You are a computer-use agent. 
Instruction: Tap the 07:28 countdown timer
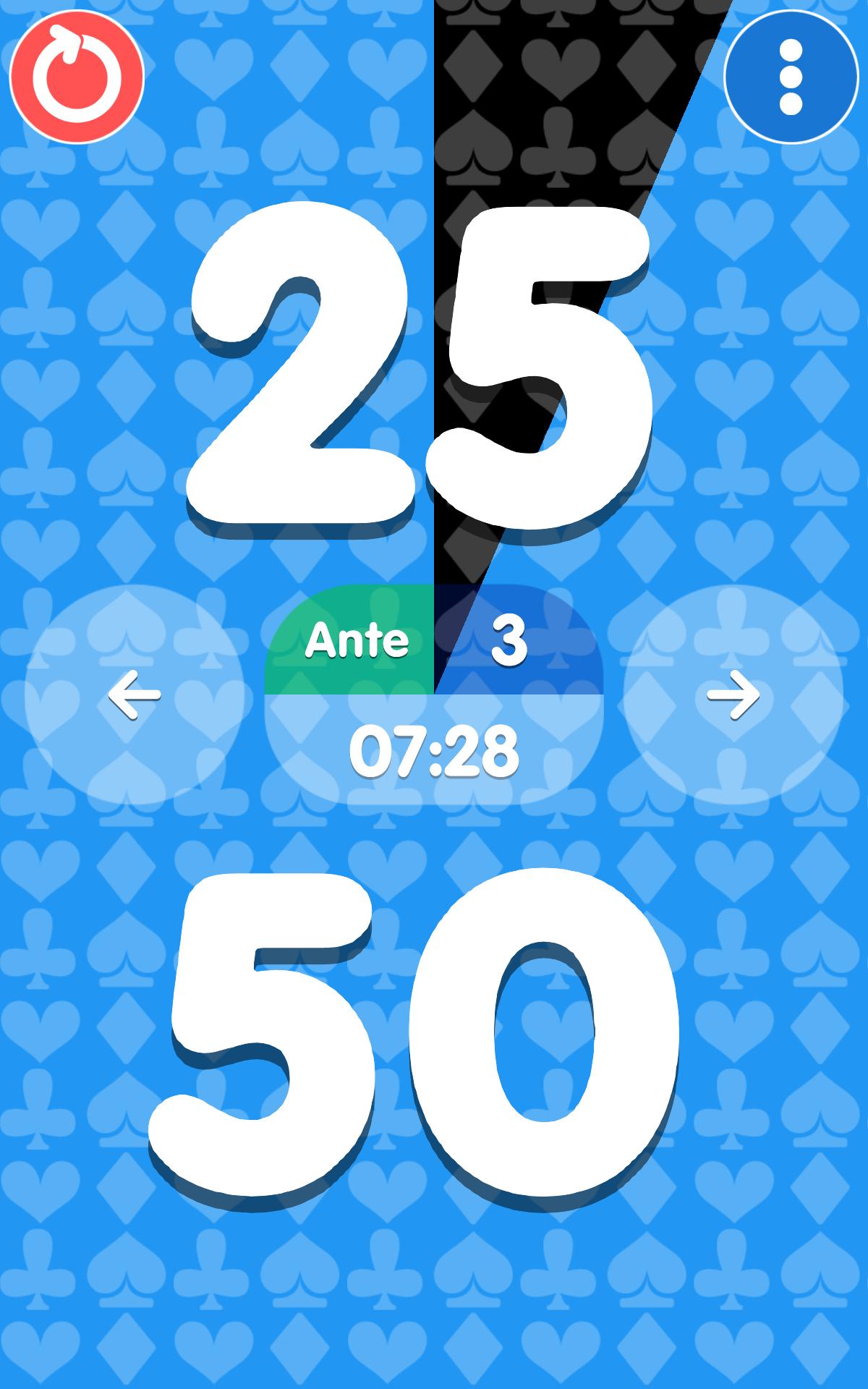point(434,751)
